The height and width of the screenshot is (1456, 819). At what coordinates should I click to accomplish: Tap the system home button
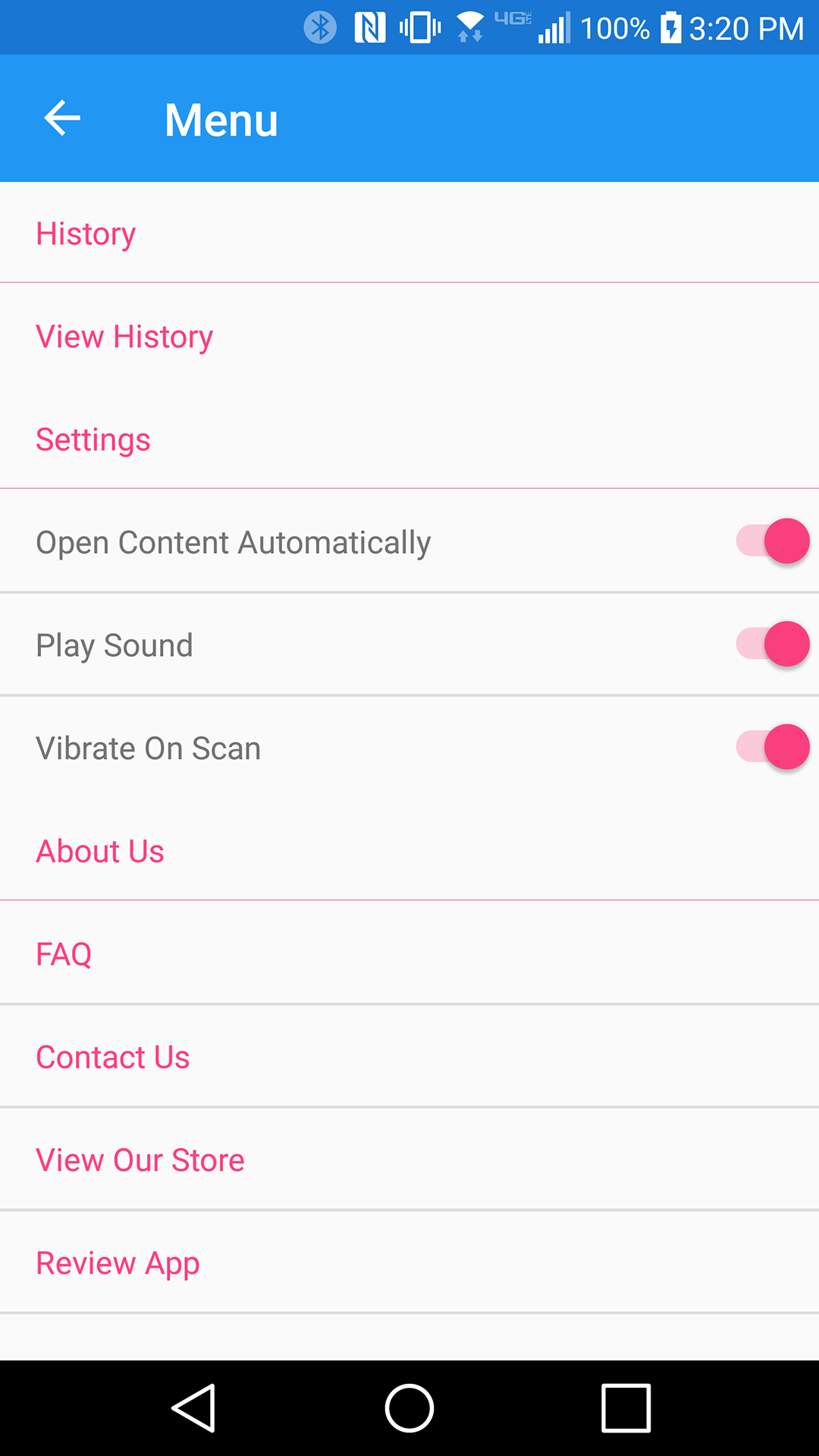pos(409,1408)
